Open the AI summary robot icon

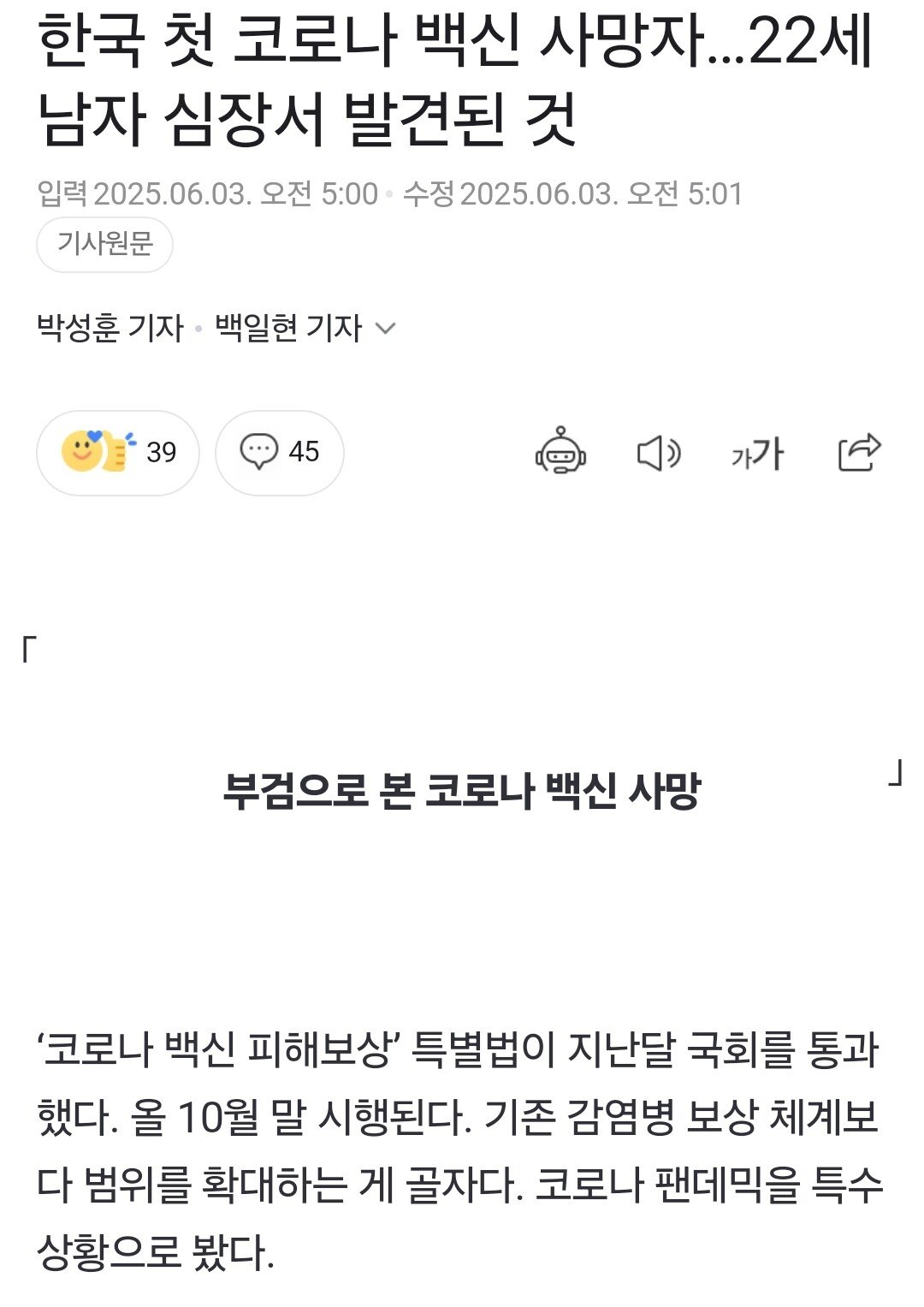pos(560,452)
